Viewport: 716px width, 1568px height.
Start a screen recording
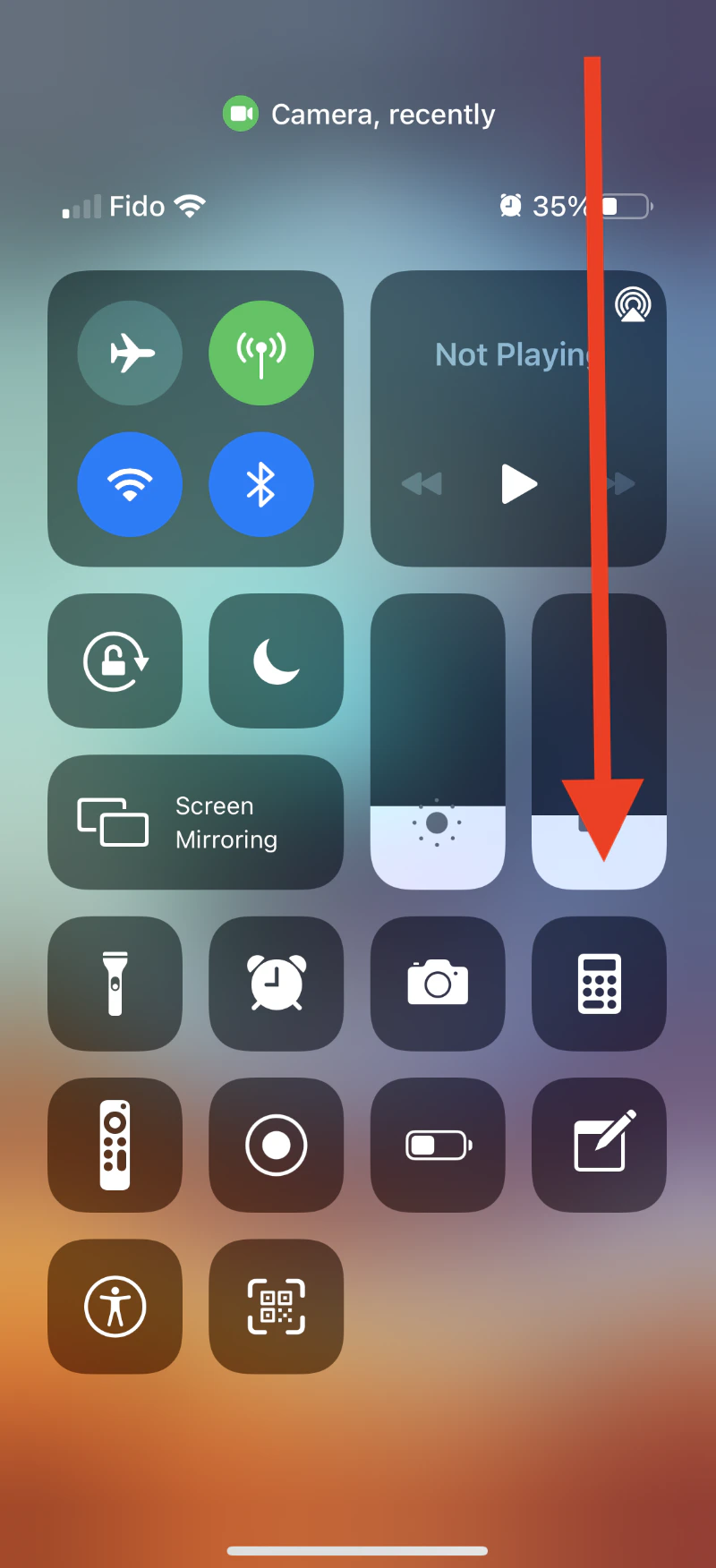click(x=276, y=1145)
